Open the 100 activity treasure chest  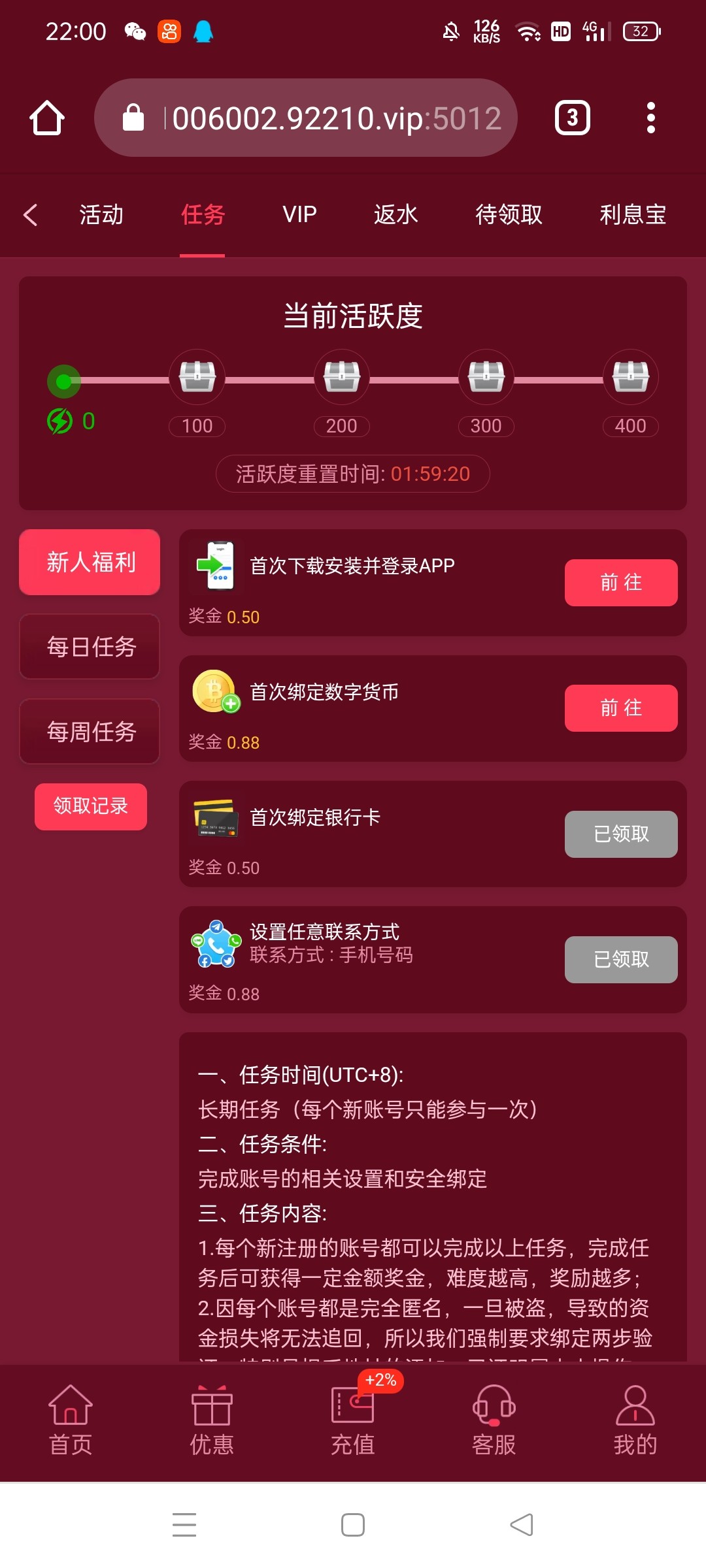(197, 378)
